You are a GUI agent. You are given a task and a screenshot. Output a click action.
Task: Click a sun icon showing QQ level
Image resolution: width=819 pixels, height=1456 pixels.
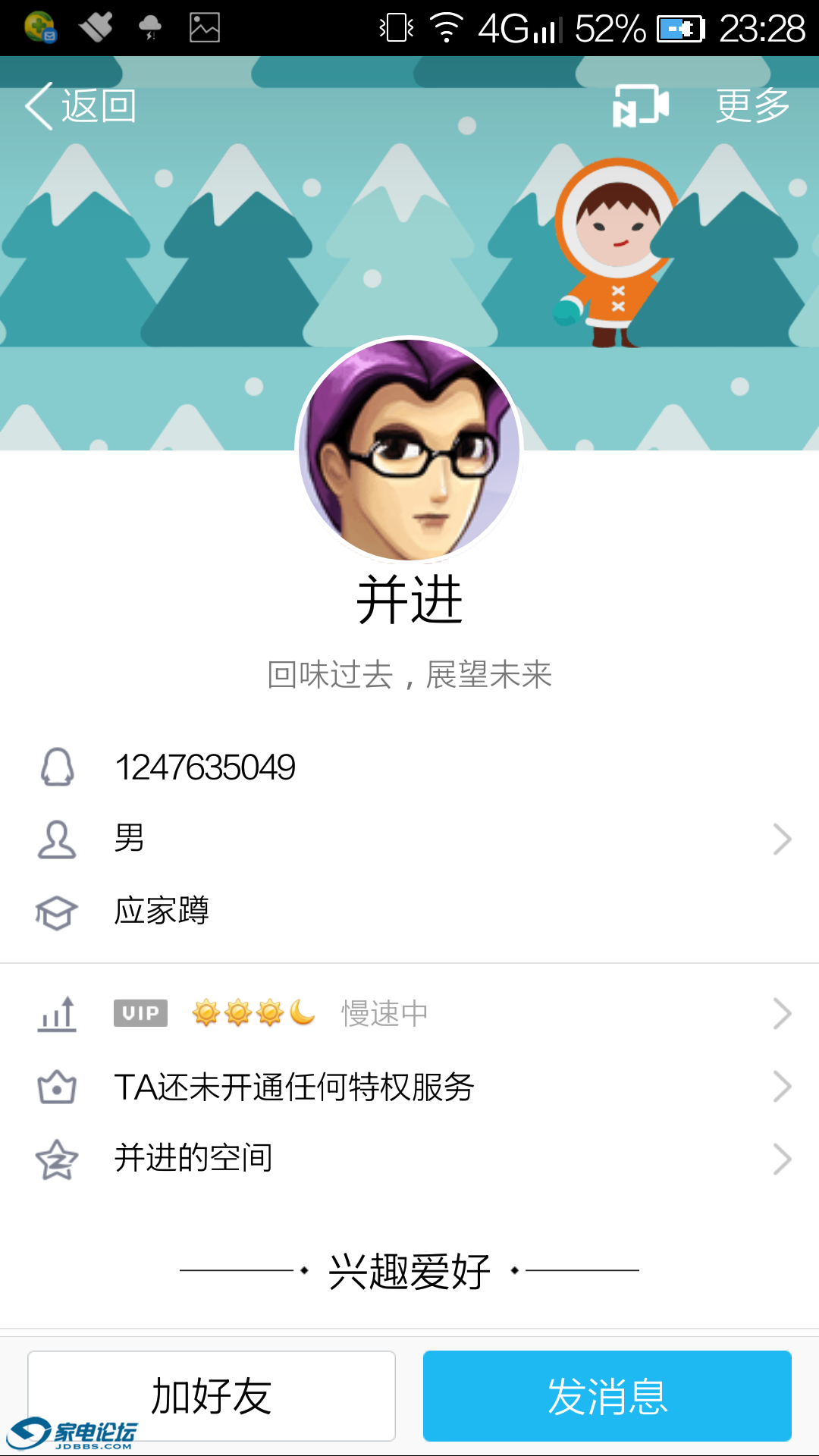point(203,1012)
